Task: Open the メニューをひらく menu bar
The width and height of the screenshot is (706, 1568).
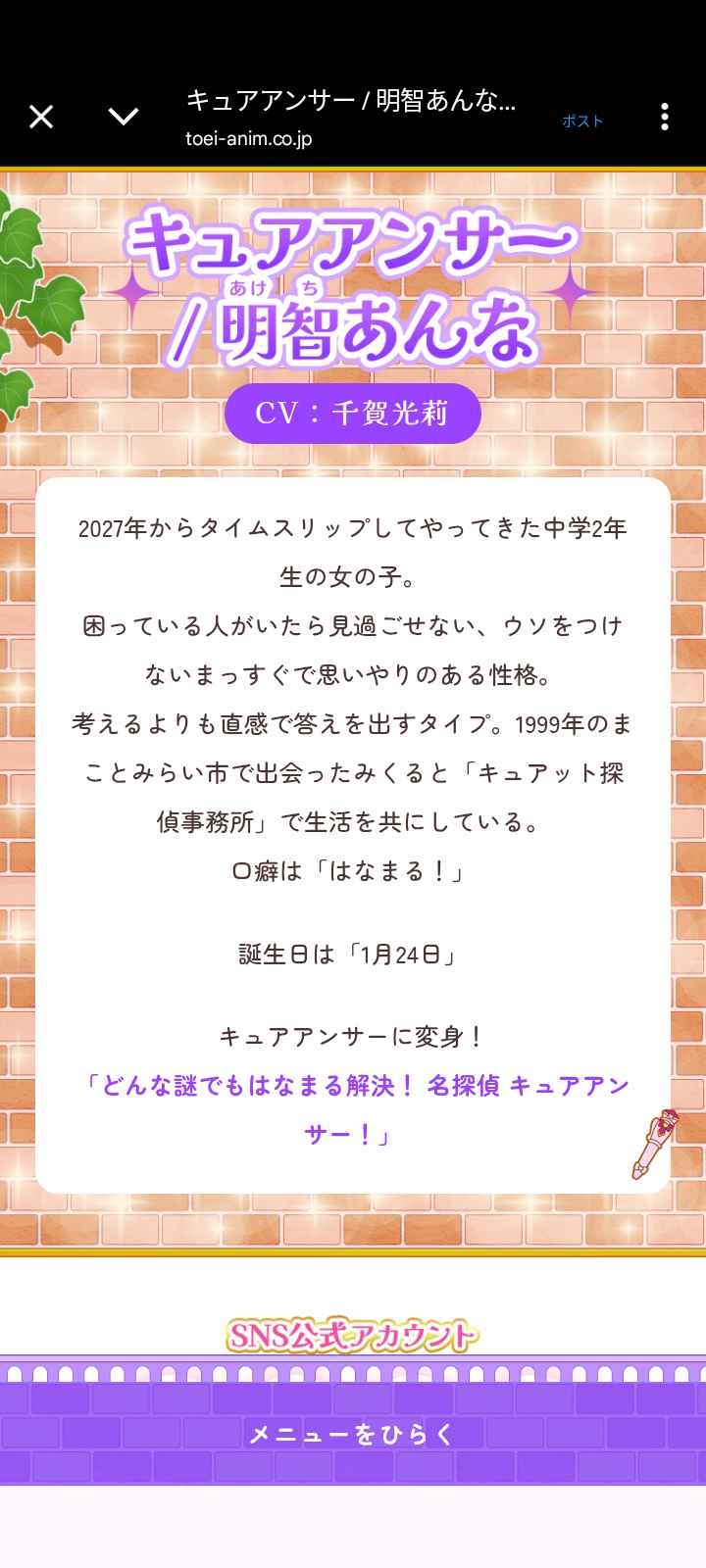Action: click(x=353, y=1434)
